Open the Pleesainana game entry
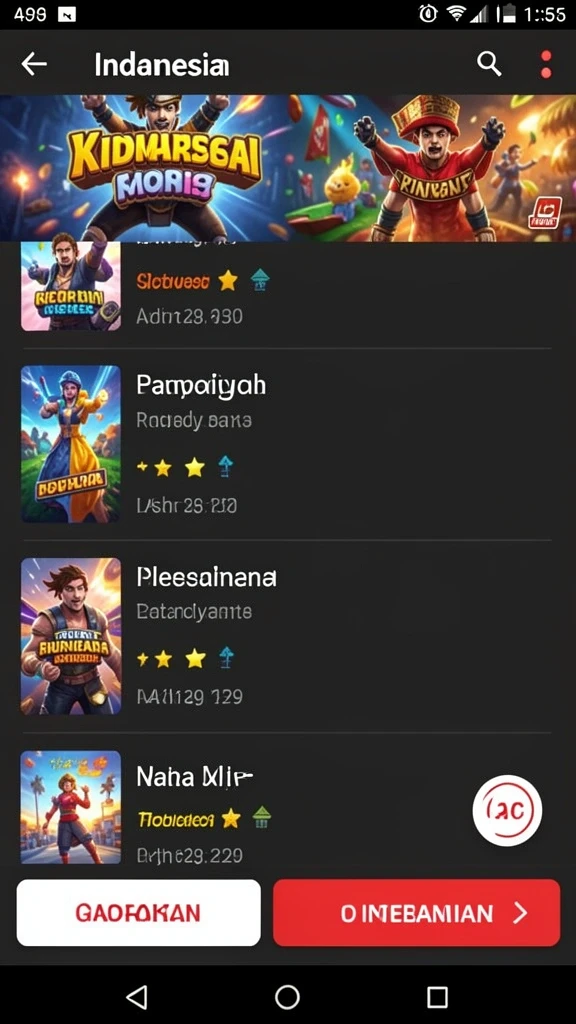576x1024 pixels. click(x=286, y=635)
